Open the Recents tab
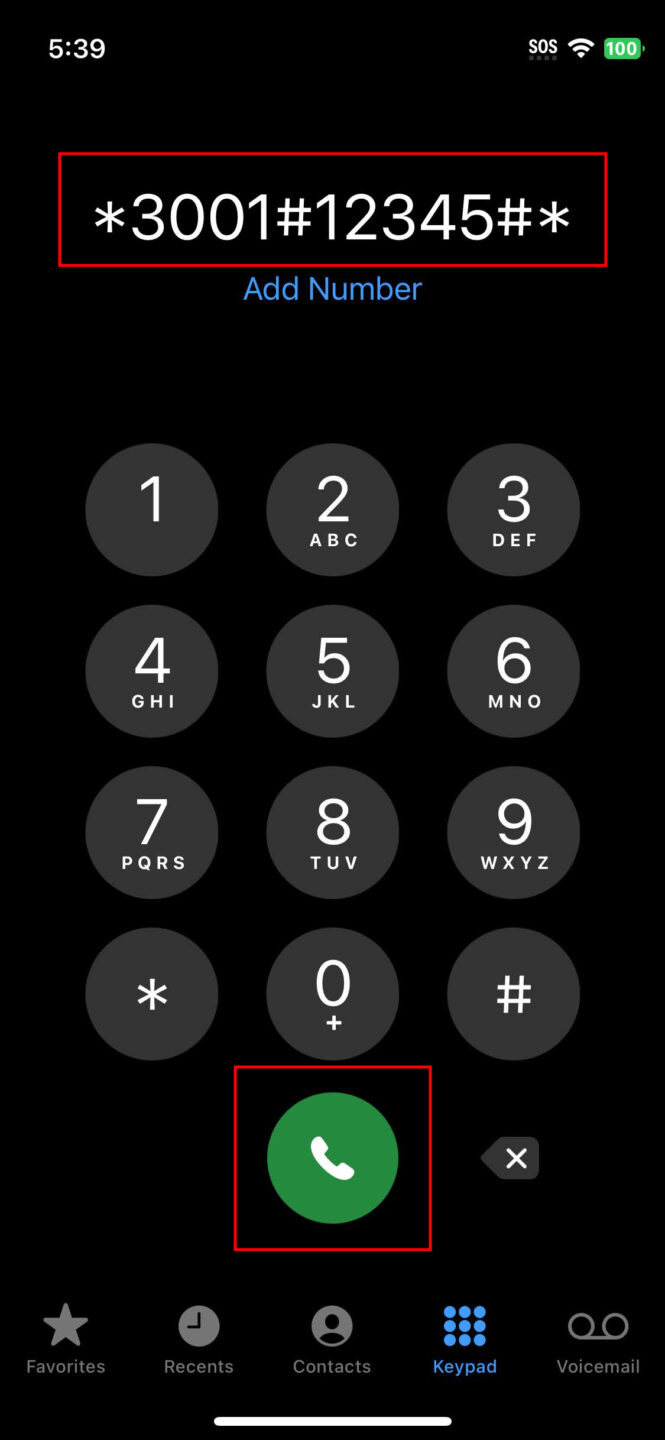 [198, 1340]
